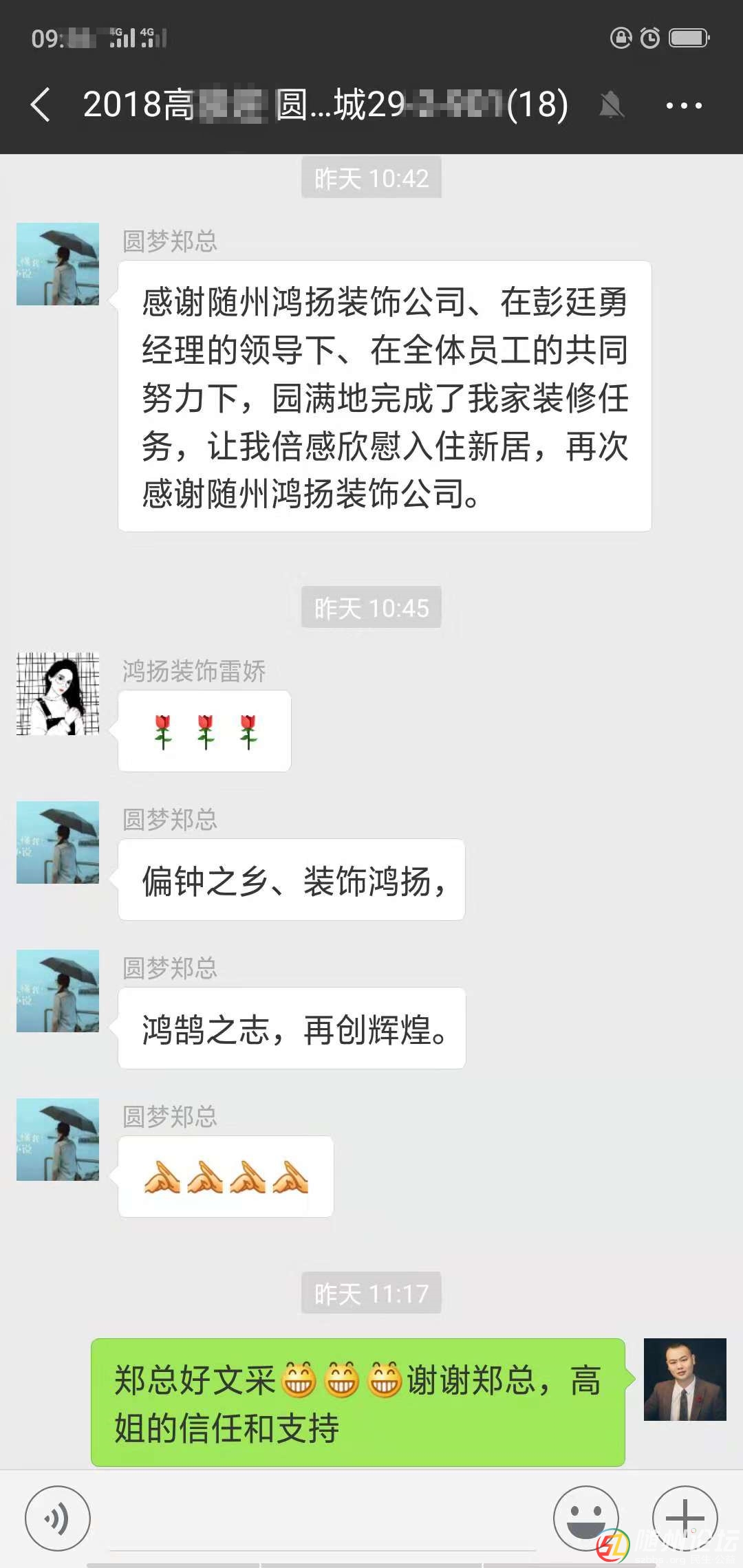Open the plus attachment menu
The width and height of the screenshot is (743, 1568).
point(685,1518)
